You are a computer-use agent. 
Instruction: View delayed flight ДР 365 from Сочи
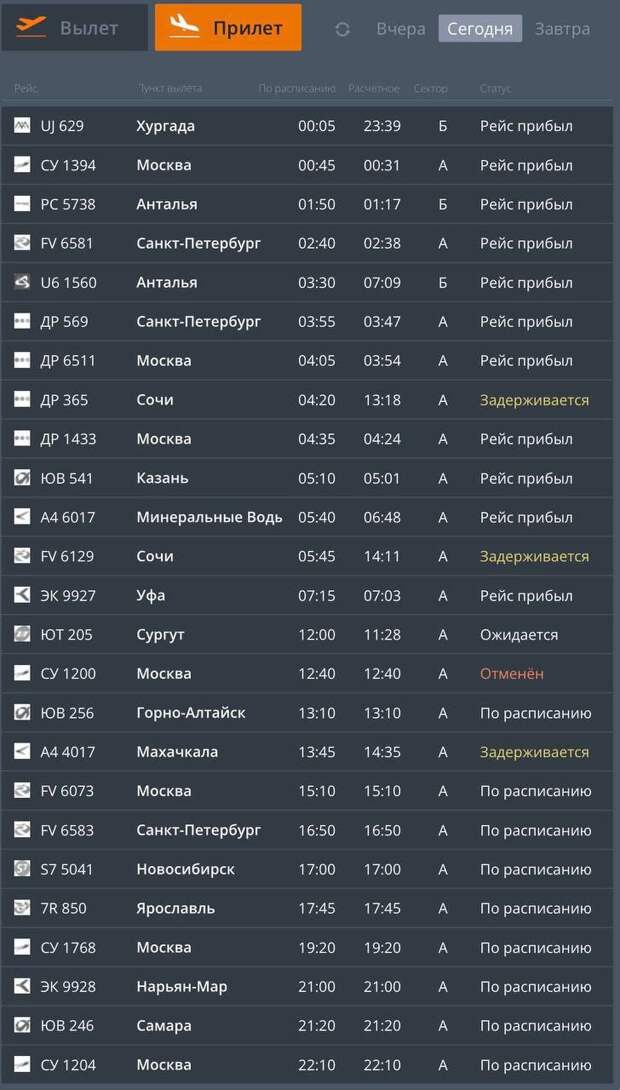(x=310, y=400)
